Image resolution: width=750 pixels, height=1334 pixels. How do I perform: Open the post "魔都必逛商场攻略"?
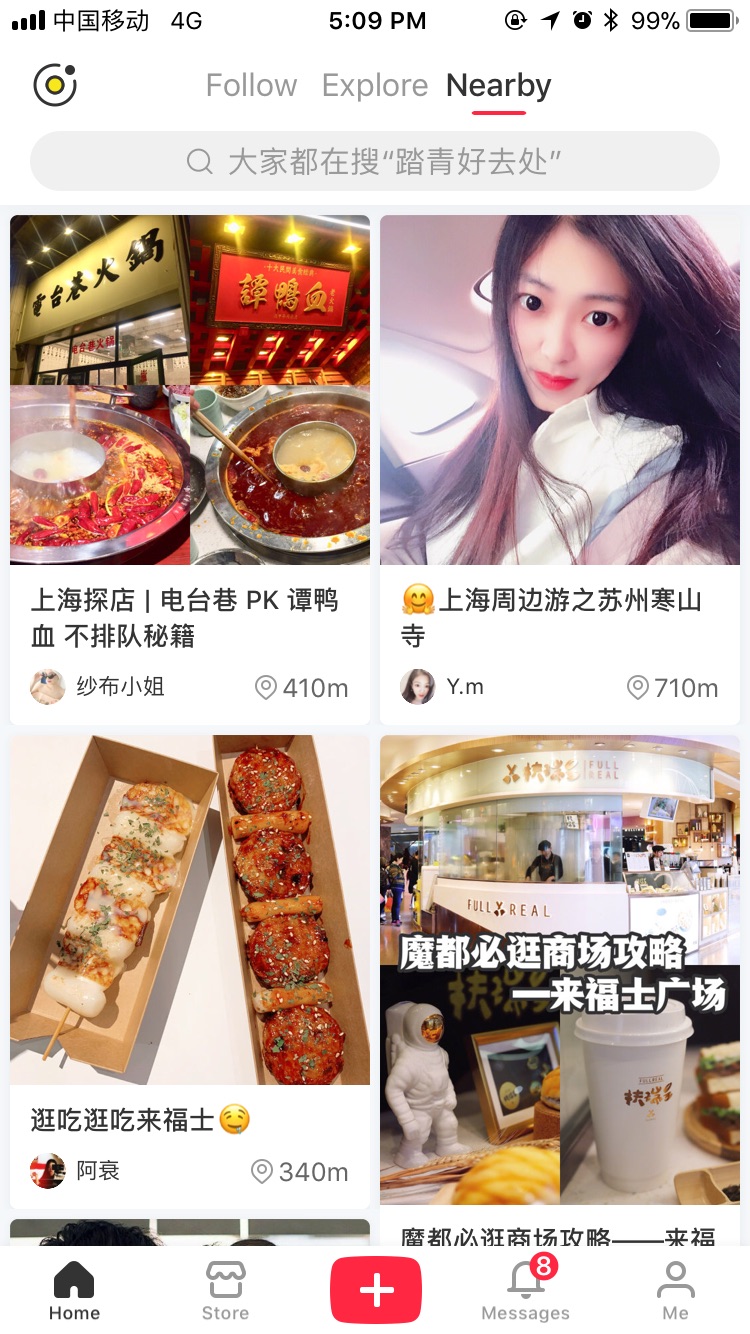tap(560, 970)
